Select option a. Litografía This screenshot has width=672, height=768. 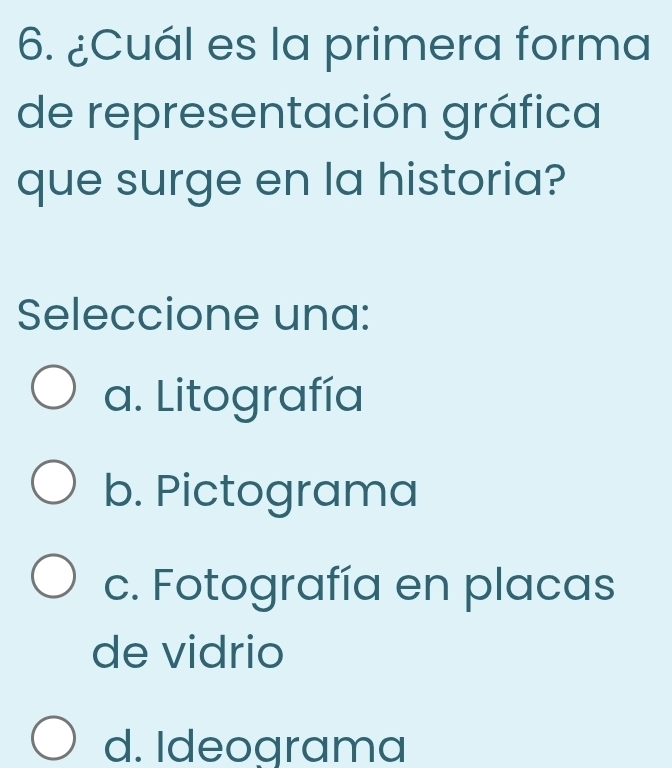tap(53, 392)
